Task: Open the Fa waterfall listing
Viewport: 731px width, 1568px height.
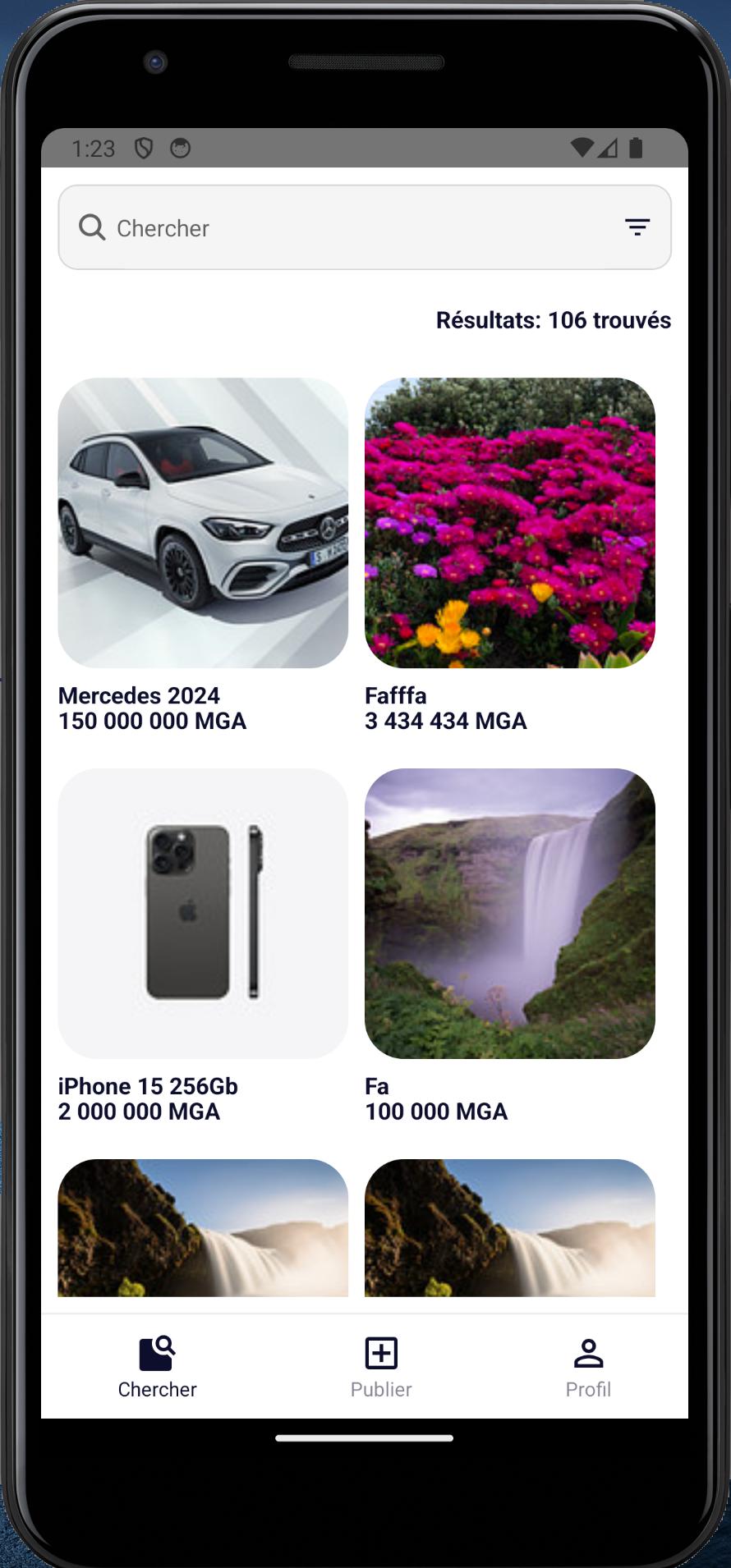Action: (510, 946)
